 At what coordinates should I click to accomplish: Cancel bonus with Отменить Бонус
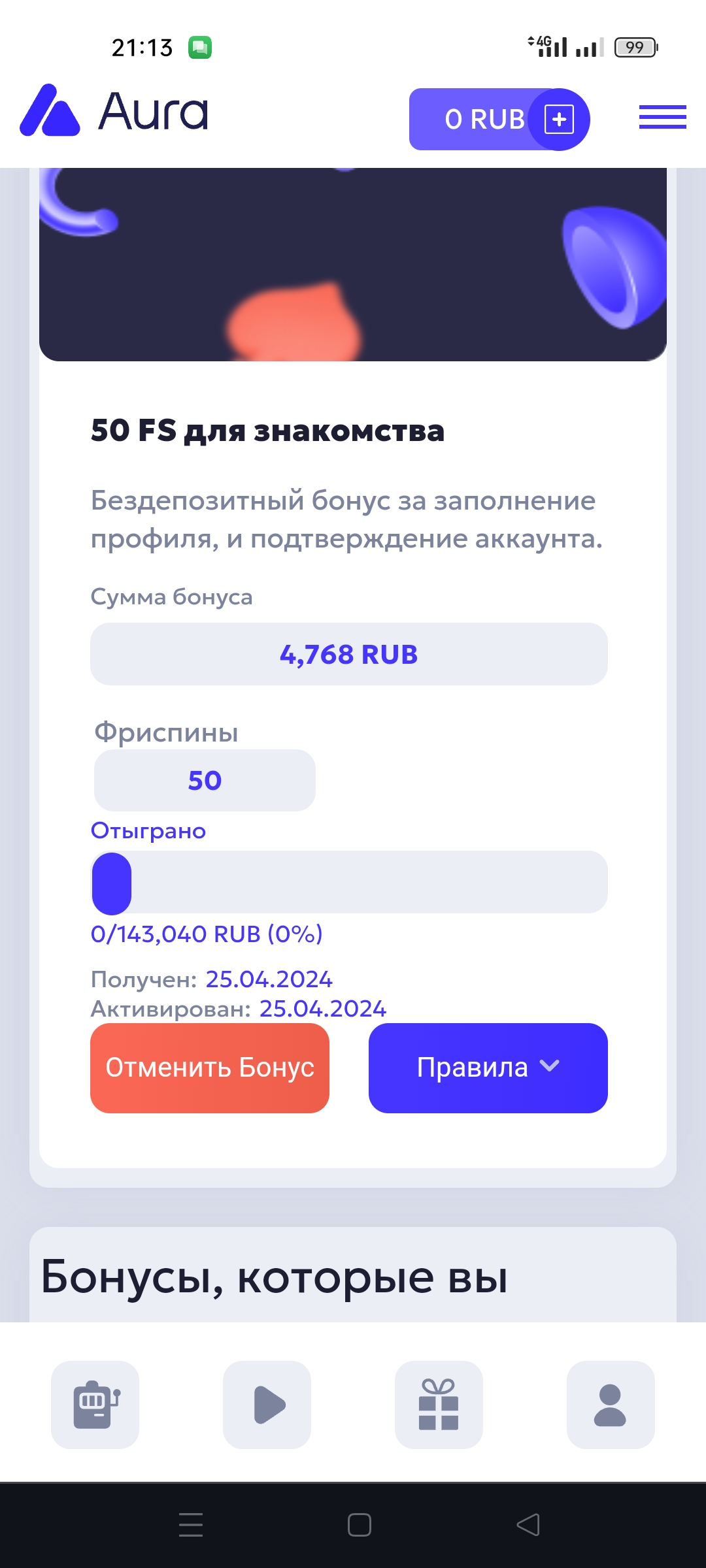click(210, 1068)
